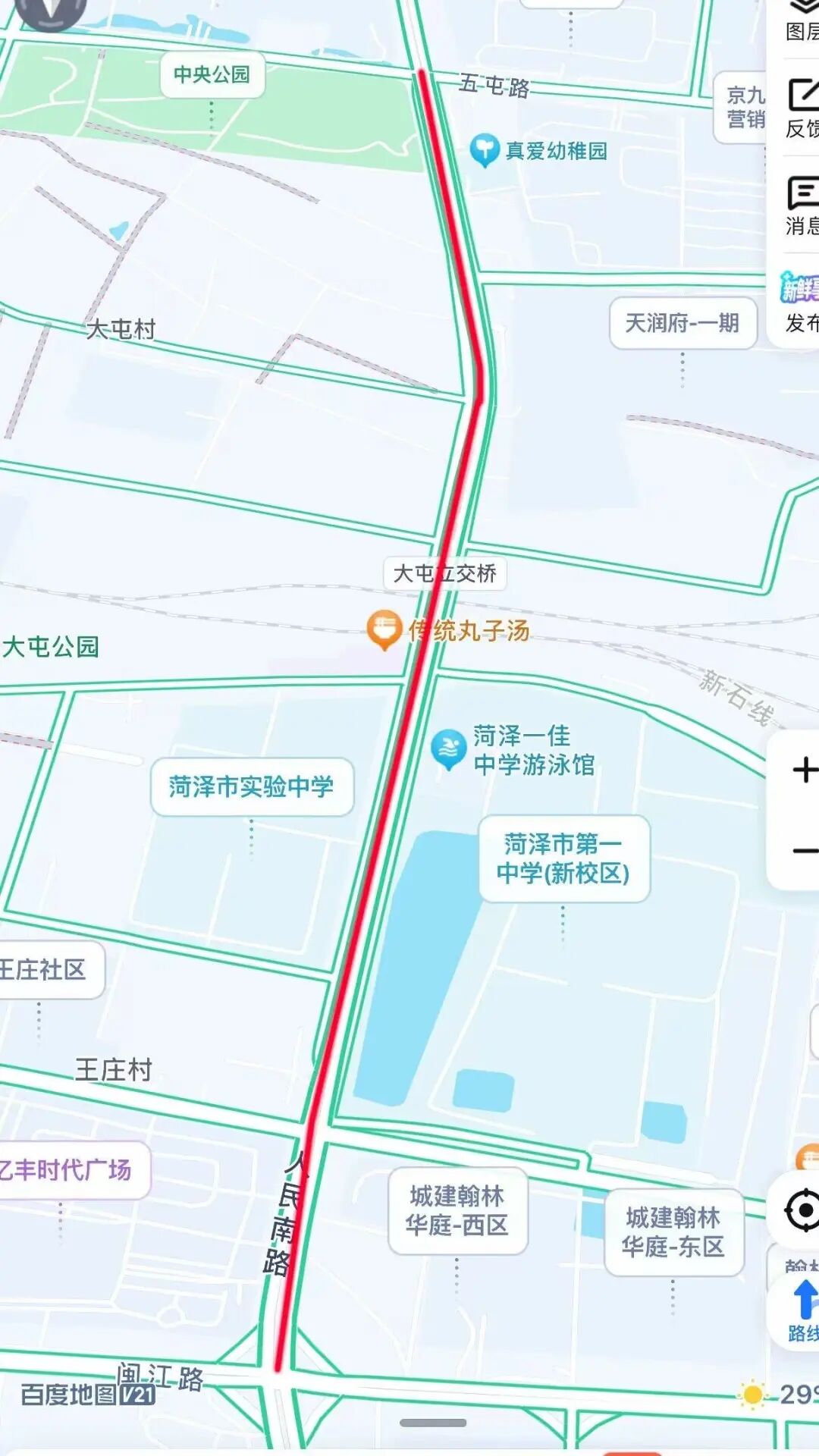Open the messages (消息) button
Image resolution: width=819 pixels, height=1456 pixels.
802,205
